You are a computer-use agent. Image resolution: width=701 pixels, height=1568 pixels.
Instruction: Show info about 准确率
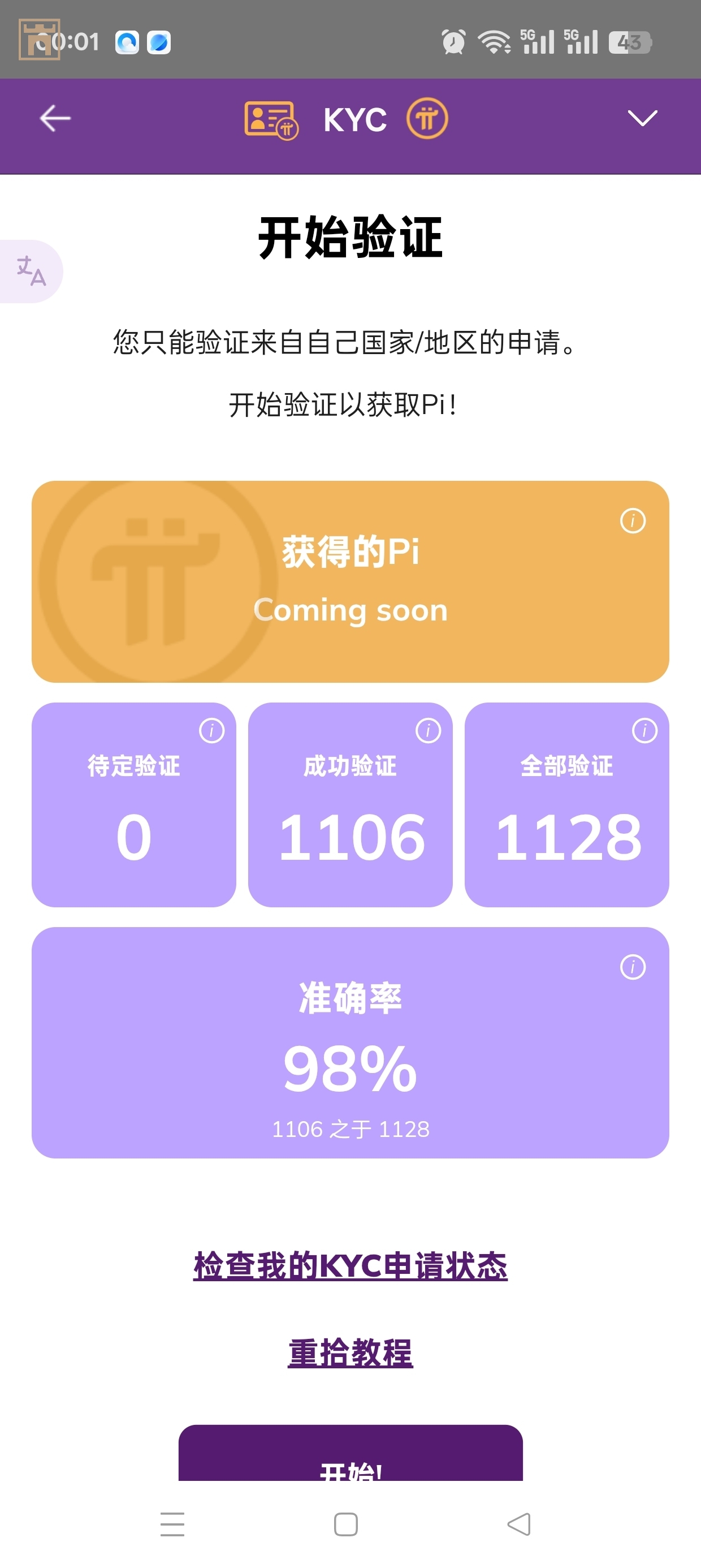point(632,967)
